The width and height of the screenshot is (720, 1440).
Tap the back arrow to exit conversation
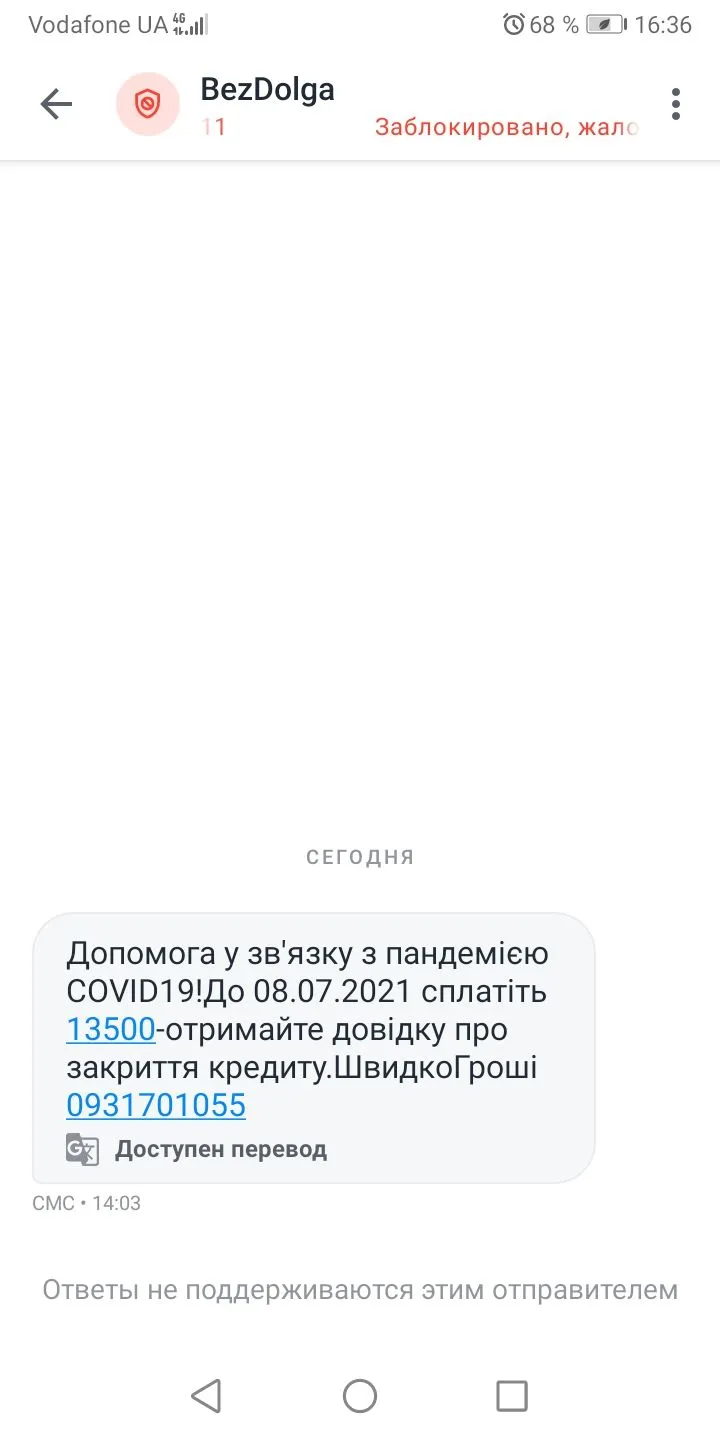(x=55, y=103)
